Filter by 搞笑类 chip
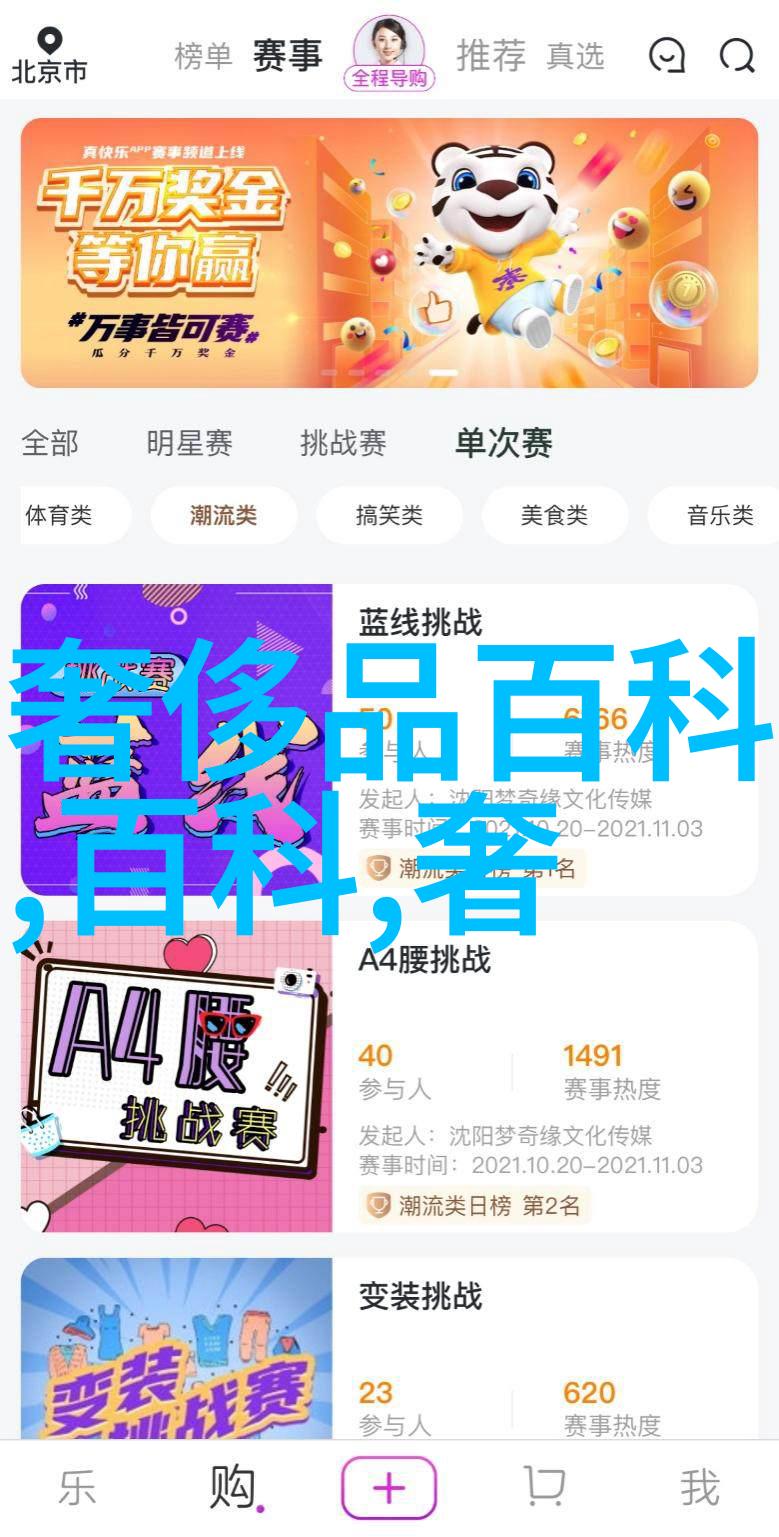This screenshot has height=1537, width=779. point(389,516)
